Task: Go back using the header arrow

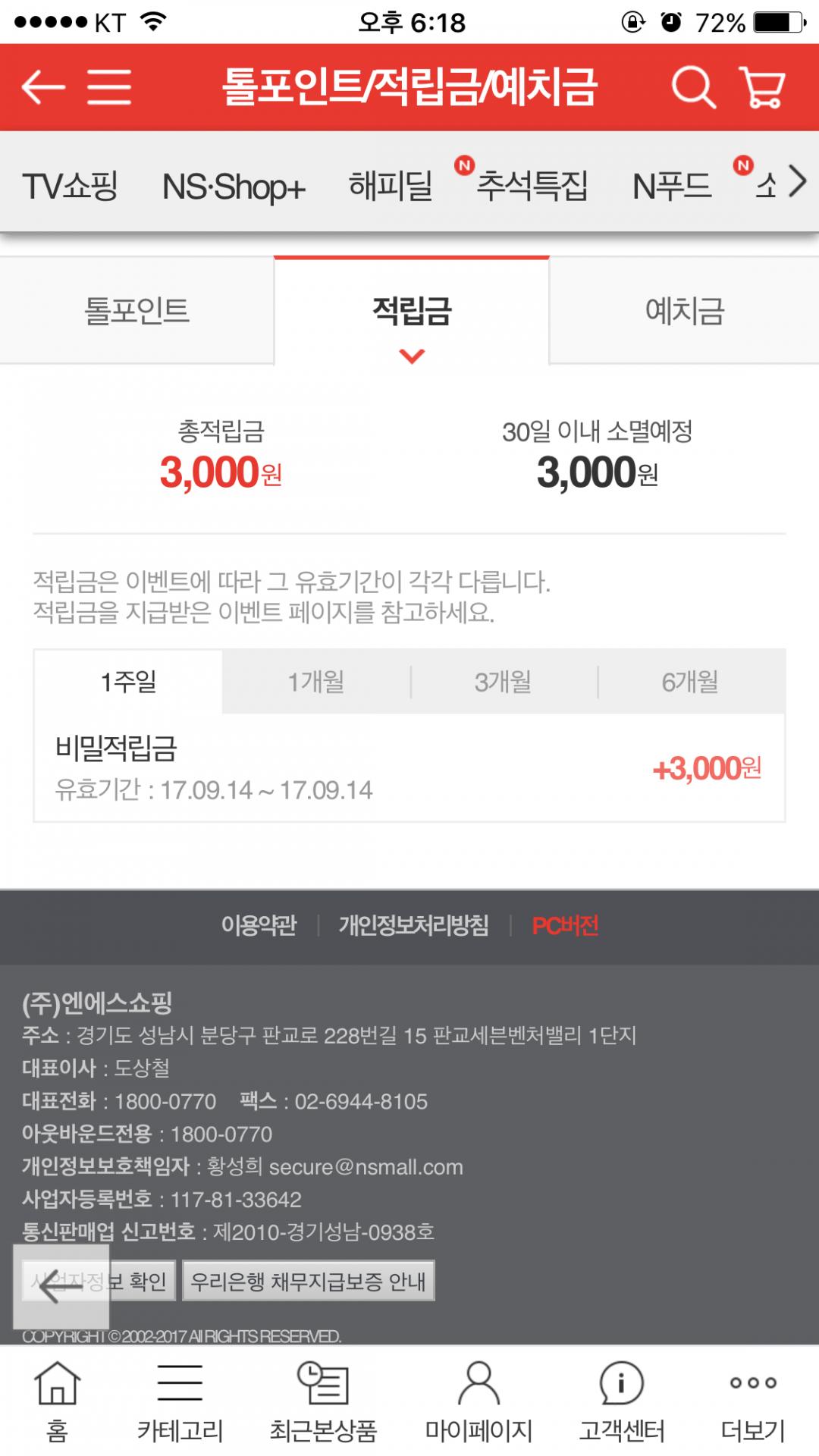Action: coord(43,87)
